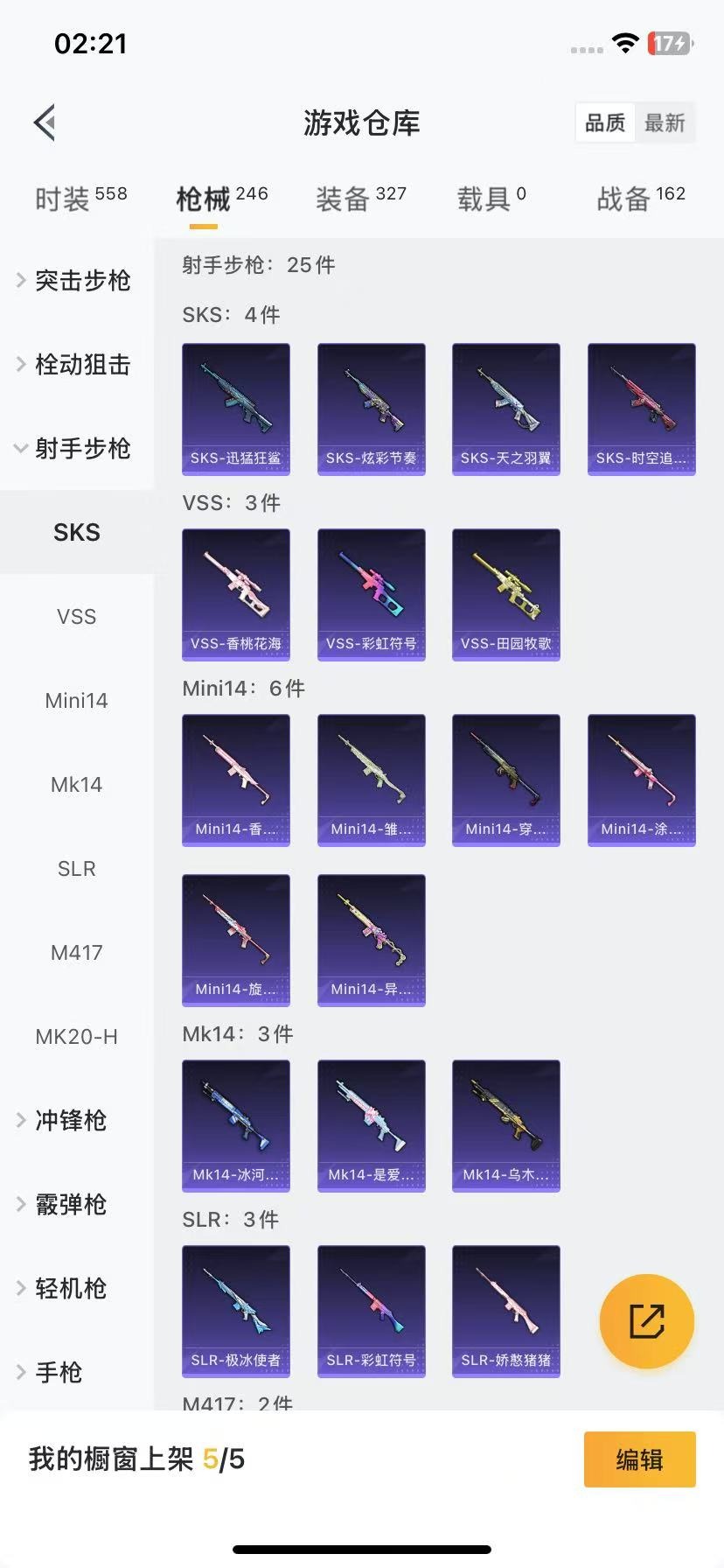The height and width of the screenshot is (1568, 724).
Task: Tap the orange share floating button
Action: 647,1321
